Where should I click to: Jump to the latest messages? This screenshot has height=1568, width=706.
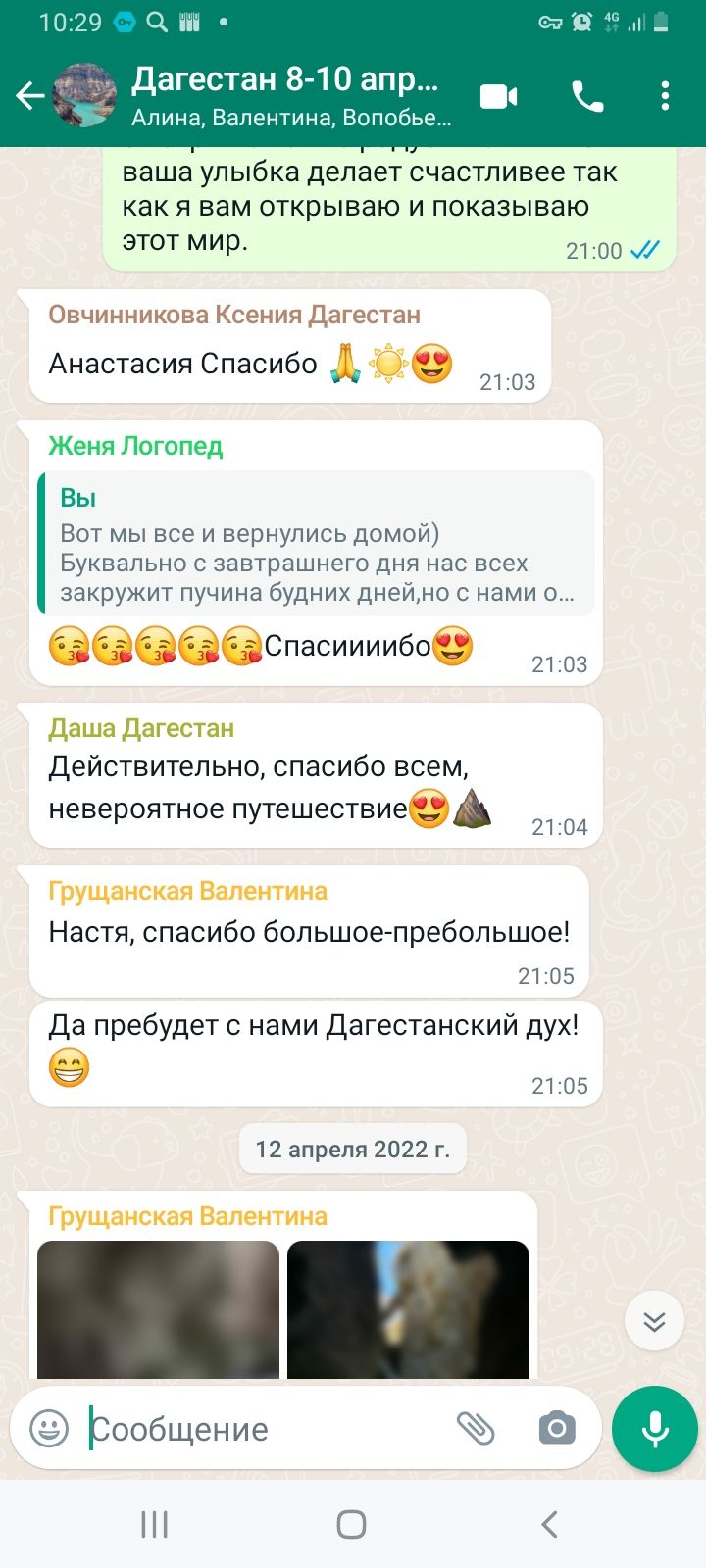point(654,1321)
